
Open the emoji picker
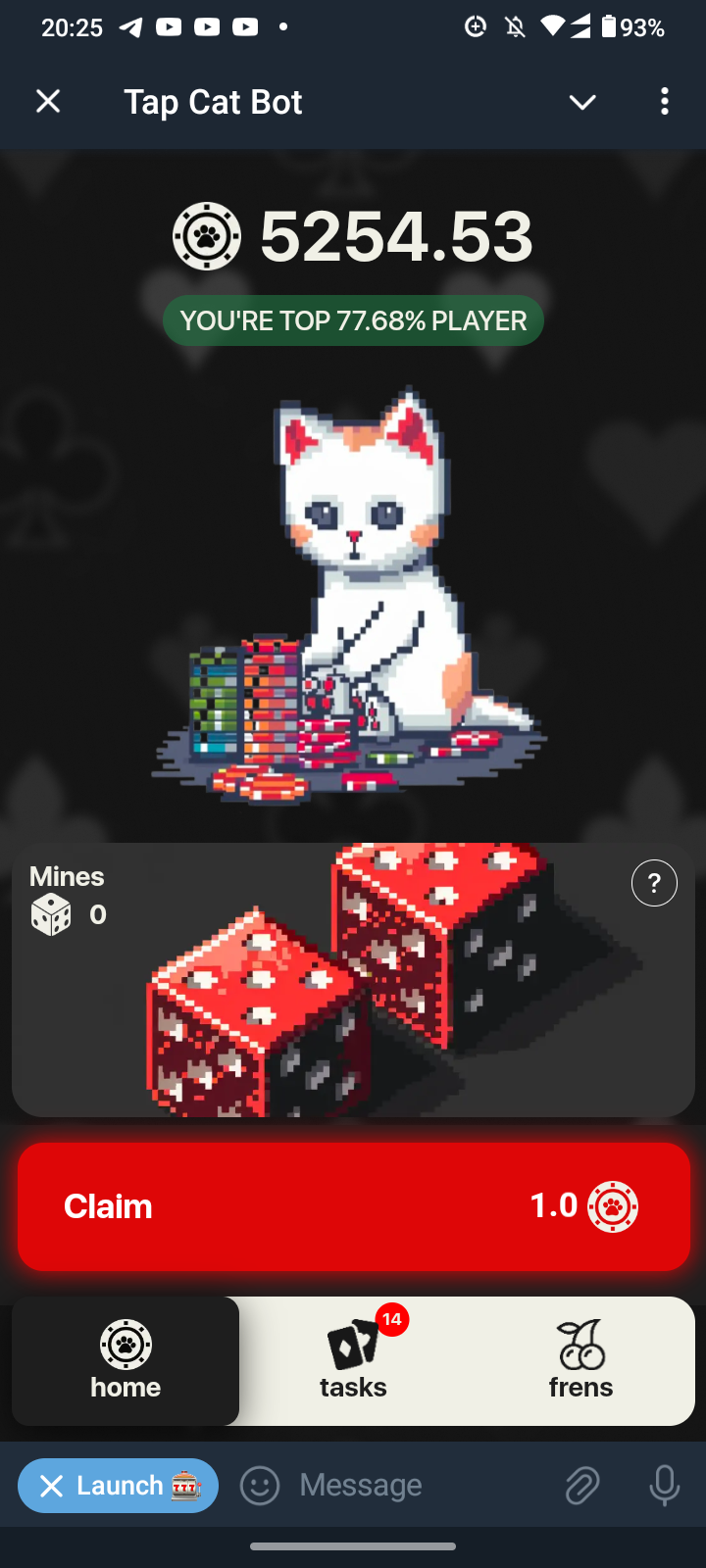tap(260, 1486)
